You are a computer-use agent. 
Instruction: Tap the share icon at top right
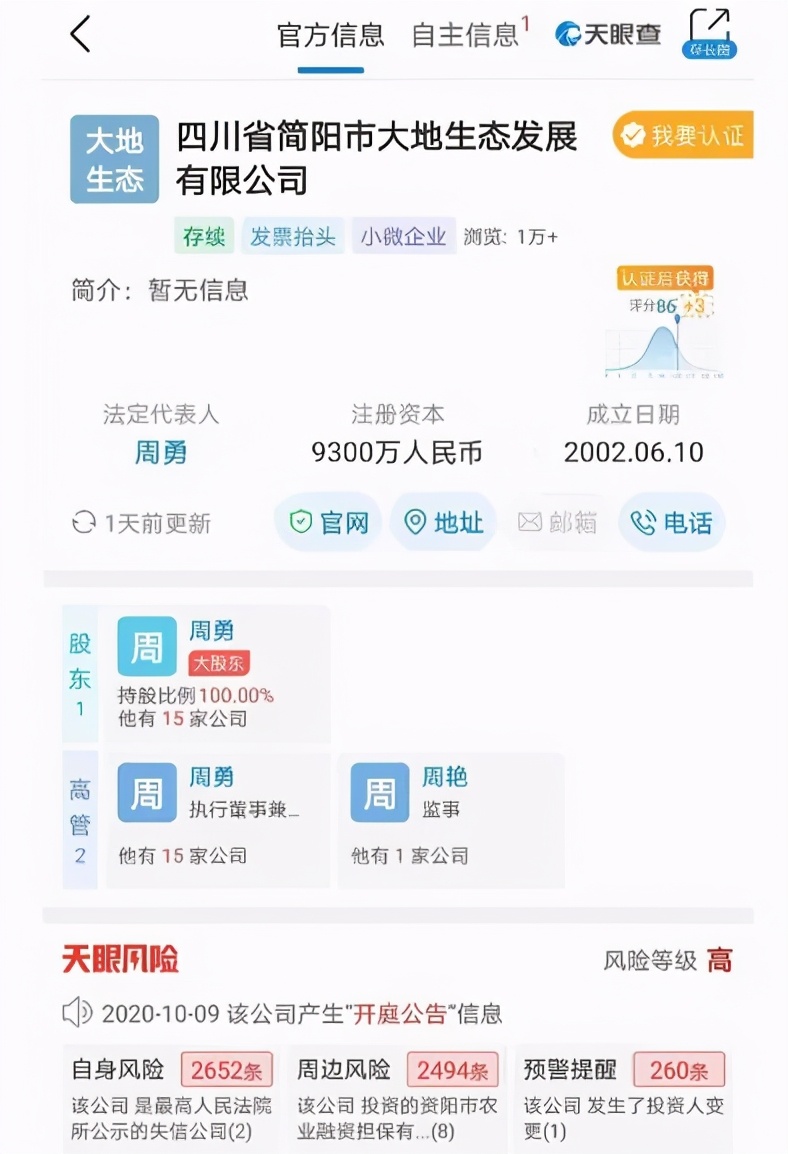712,27
